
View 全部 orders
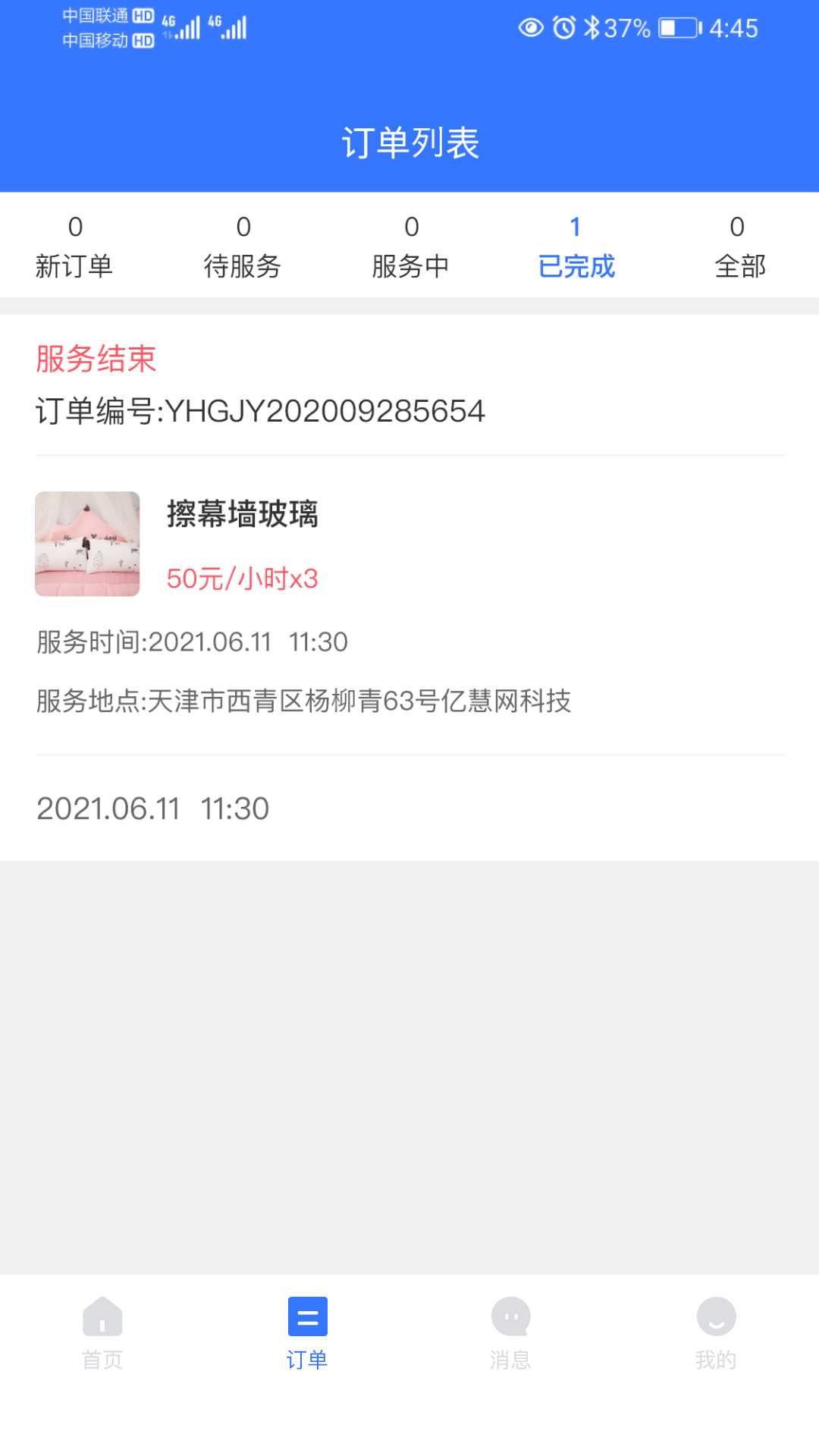click(739, 247)
